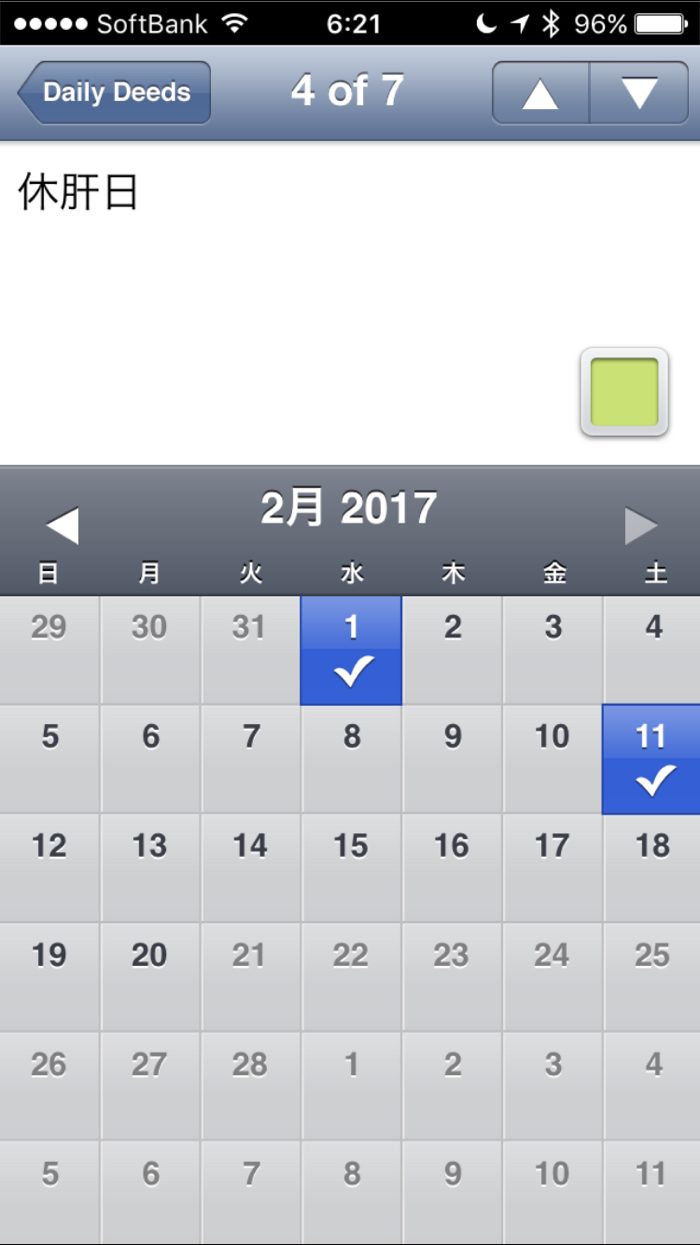Select January 30 in the calendar

coord(150,651)
